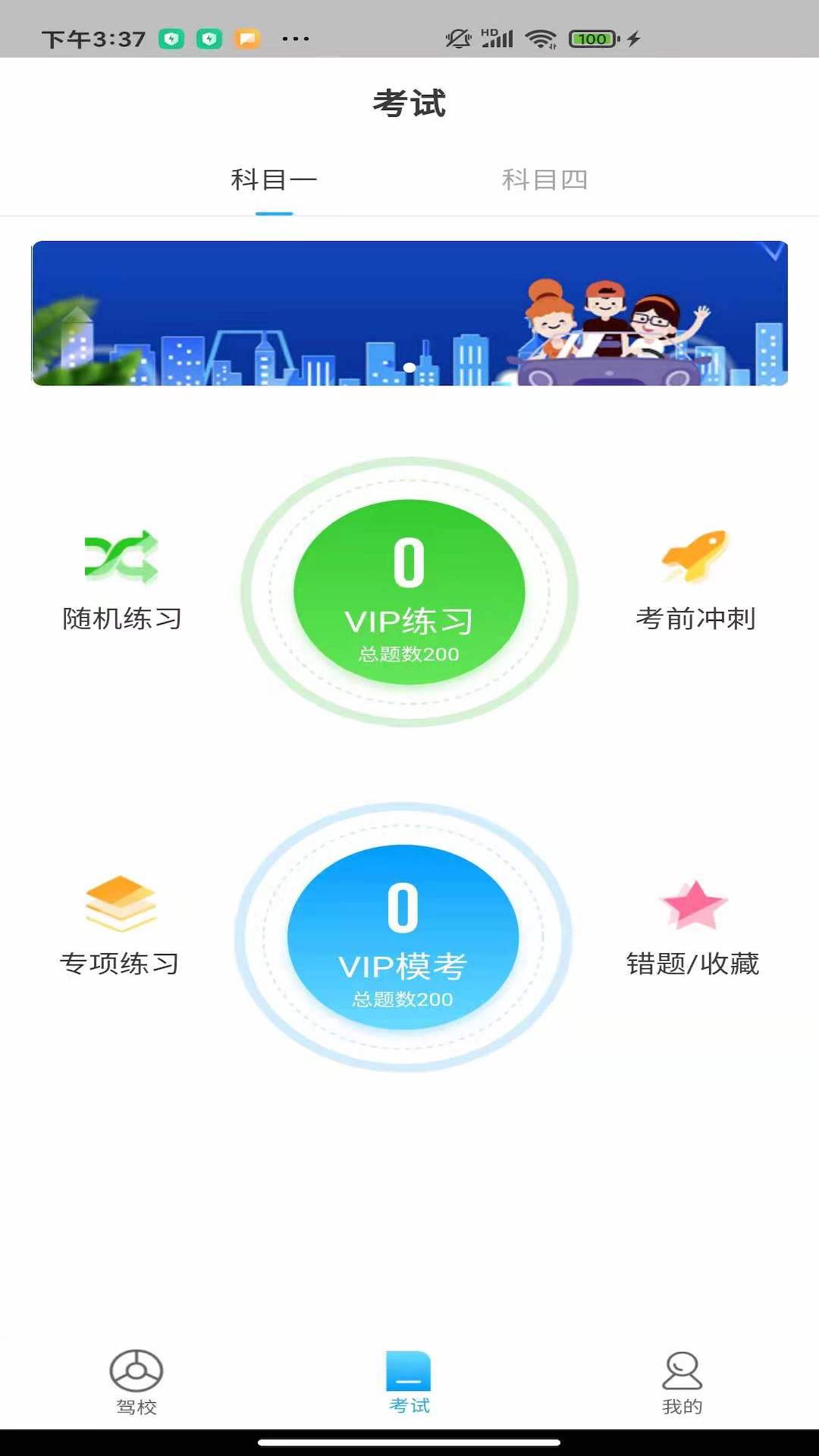Screen dimensions: 819x1456
Task: Start VIP模考 with the blue circle
Action: [x=403, y=938]
